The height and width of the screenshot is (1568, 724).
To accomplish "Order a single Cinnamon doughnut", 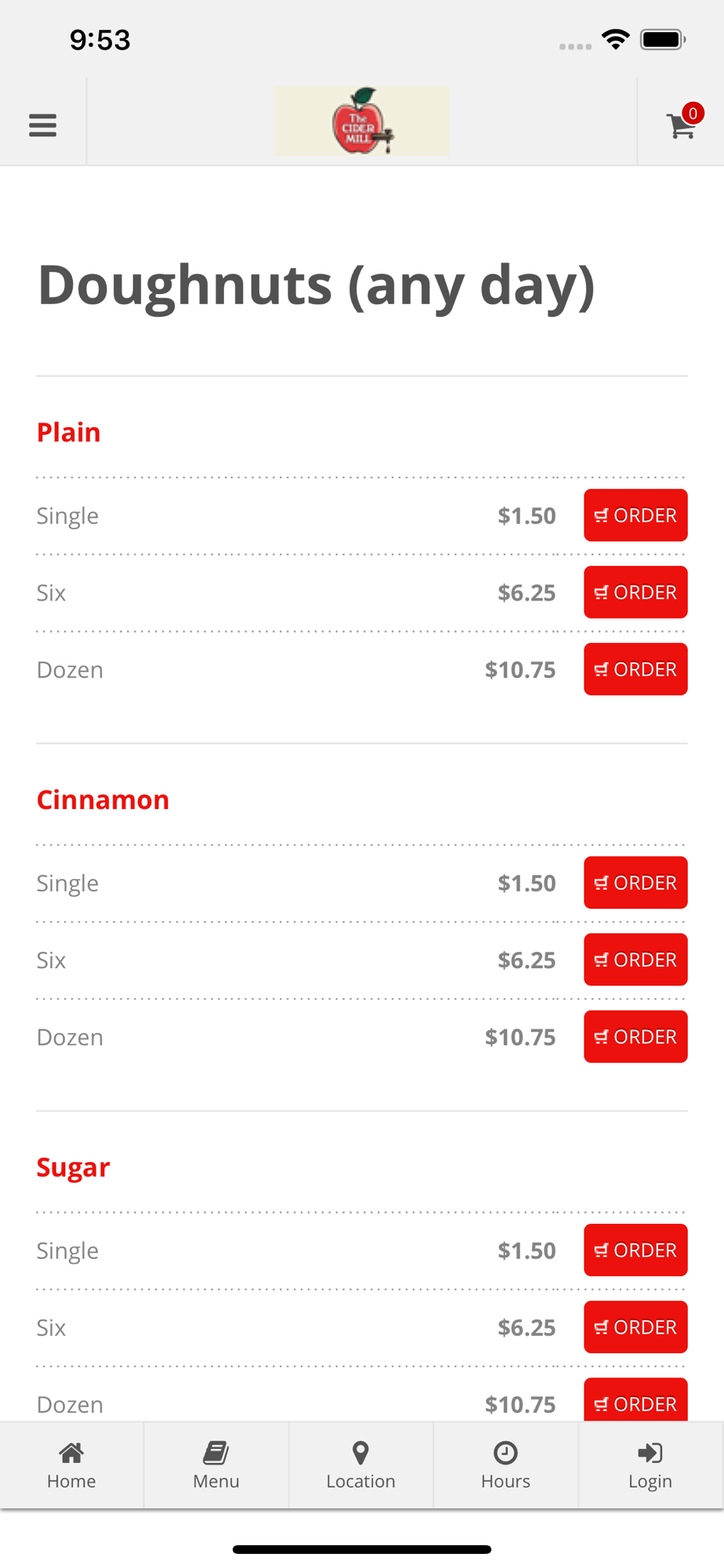I will click(x=635, y=883).
